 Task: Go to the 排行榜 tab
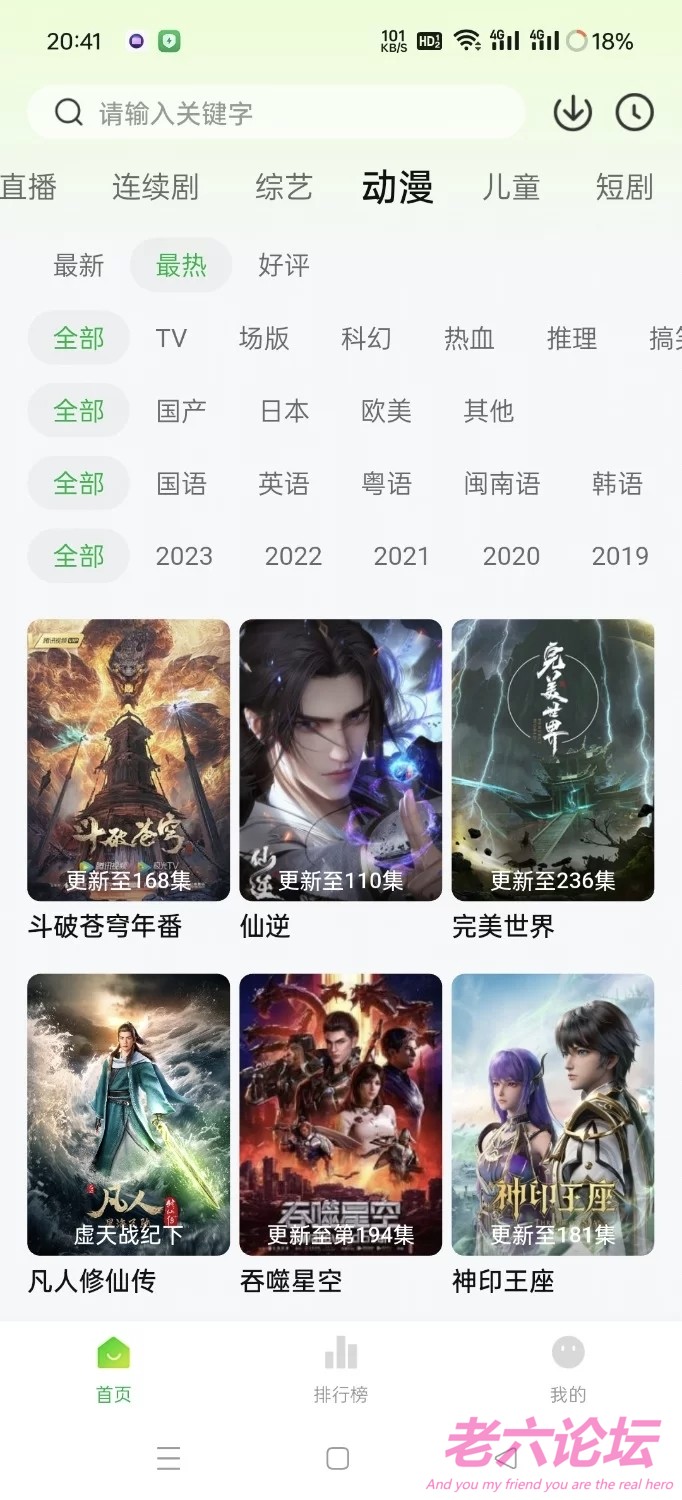tap(340, 1370)
